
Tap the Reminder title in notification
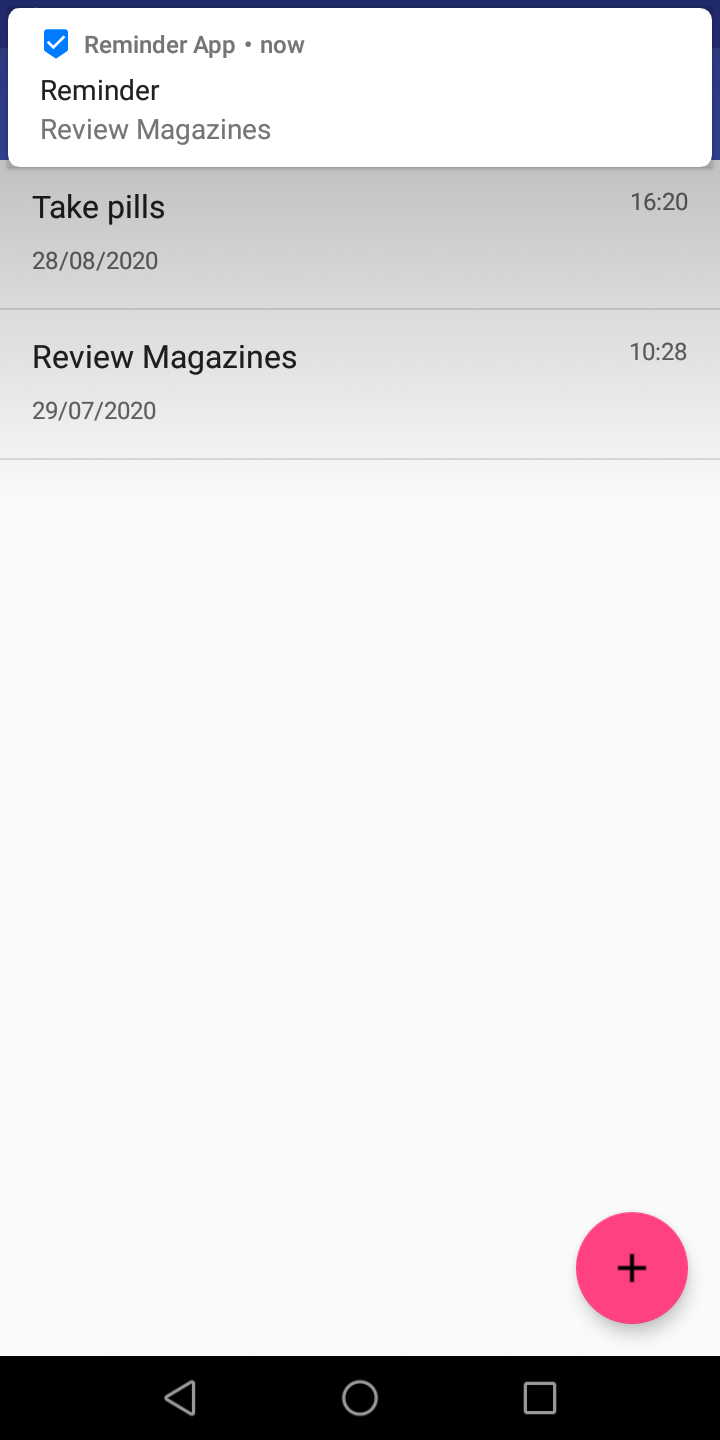point(99,90)
